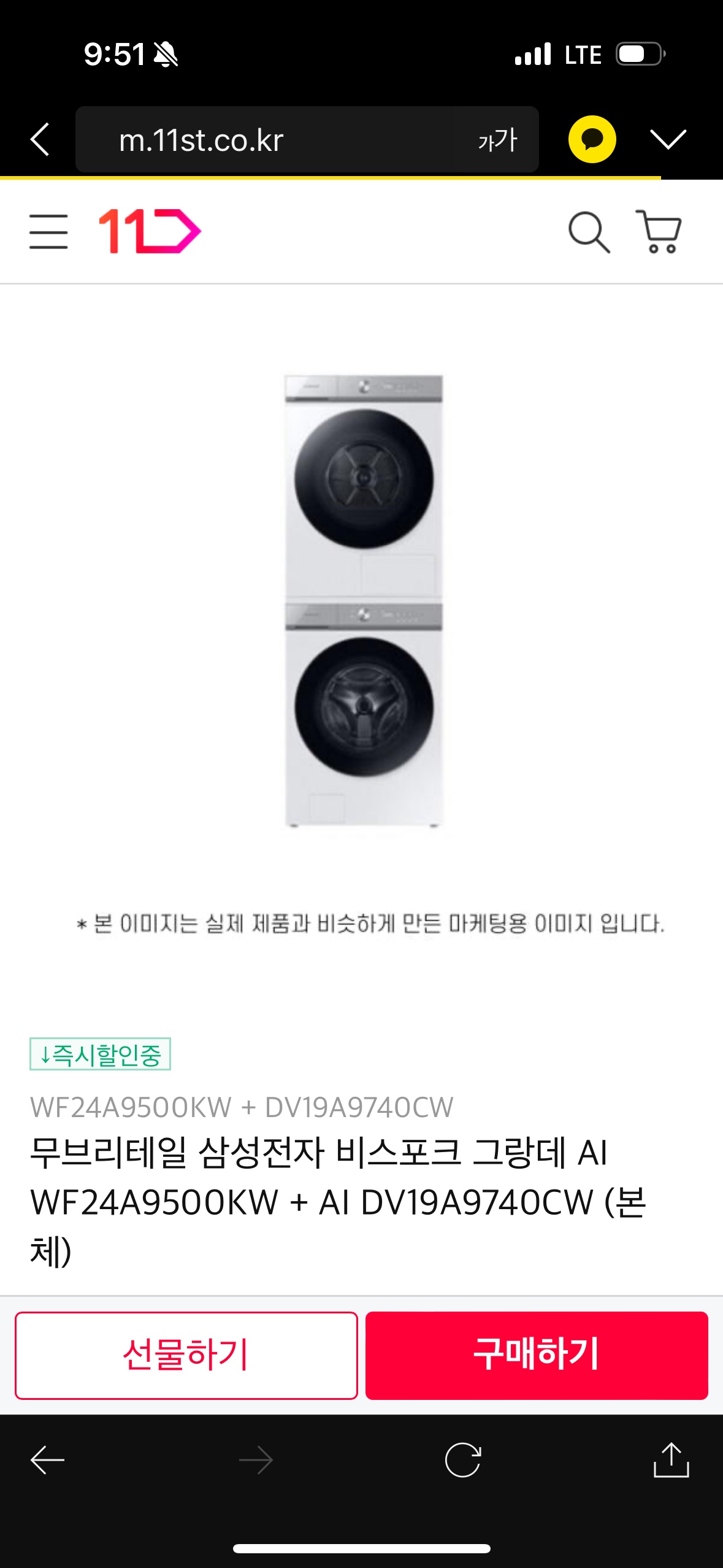Open the search magnifier
The height and width of the screenshot is (1568, 723).
click(x=589, y=232)
